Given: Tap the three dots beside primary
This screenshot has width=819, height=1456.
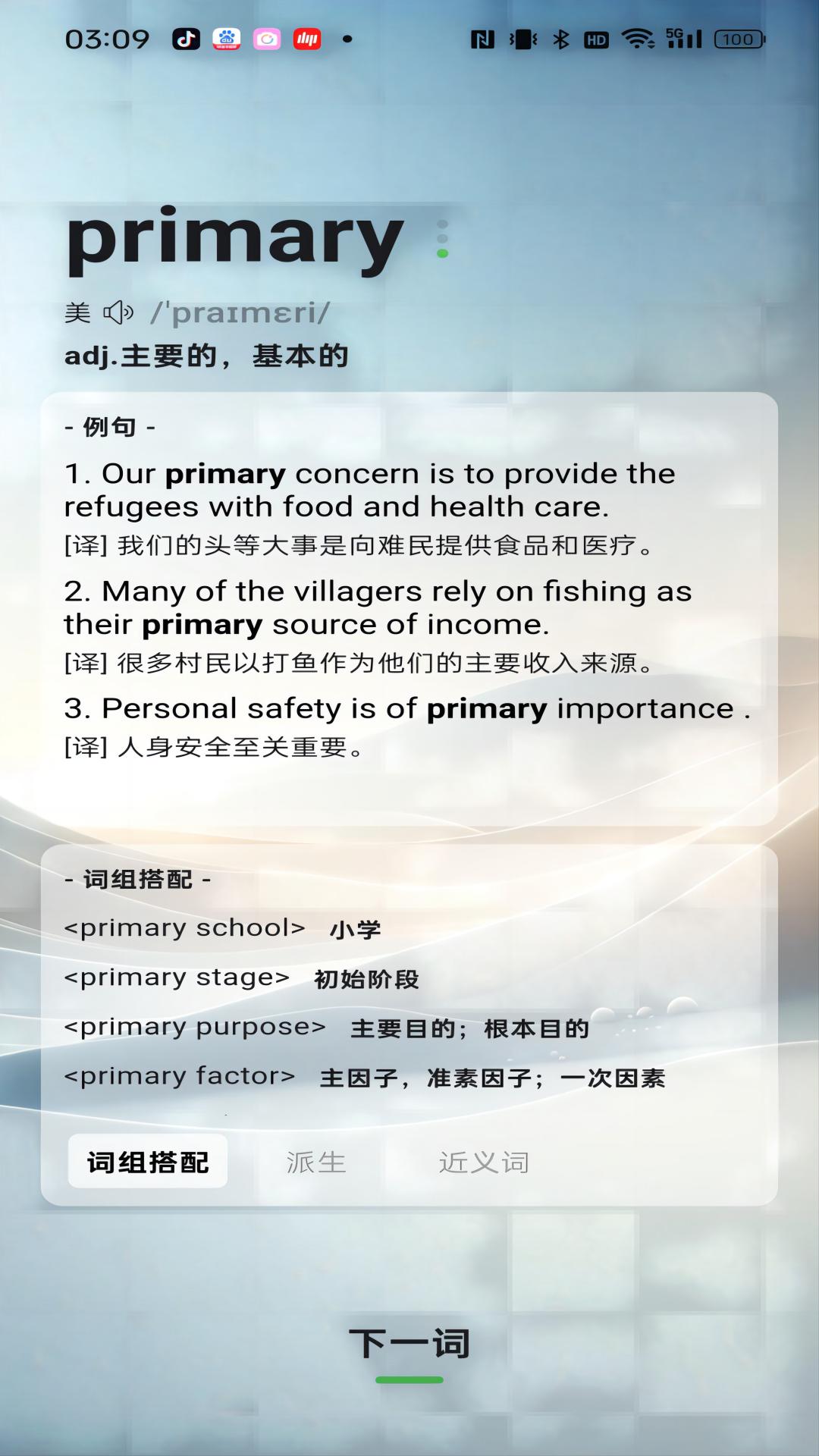Looking at the screenshot, I should pyautogui.click(x=442, y=239).
